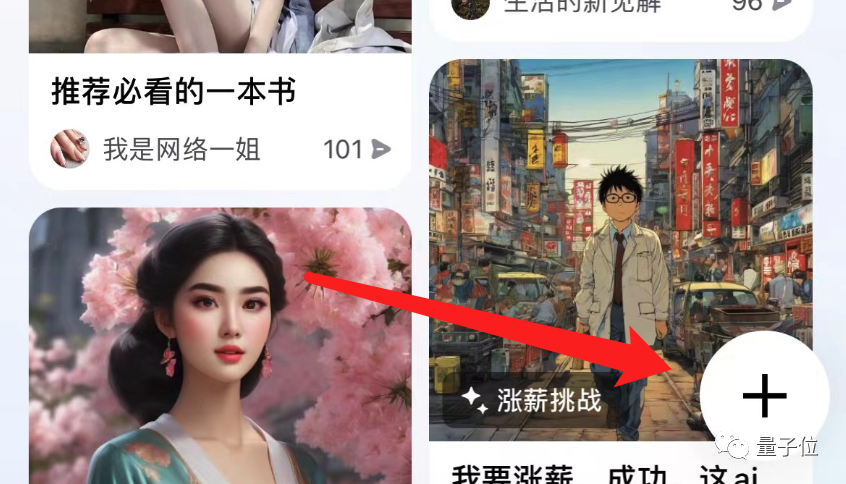Tap the plus floating action button

pos(764,396)
